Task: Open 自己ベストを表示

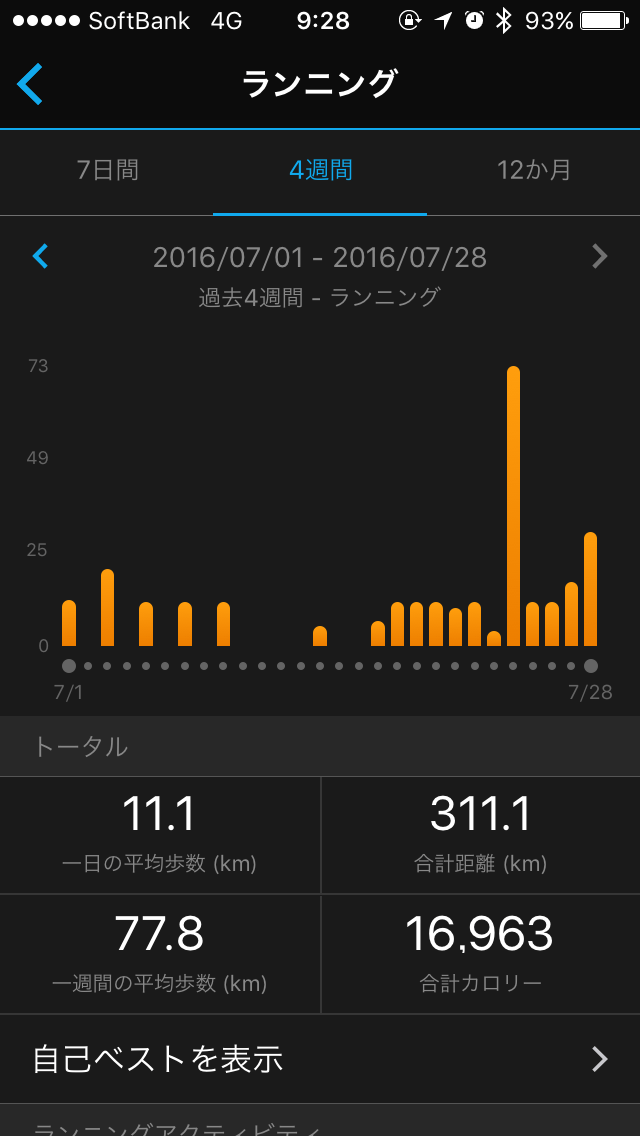Action: coord(320,1058)
